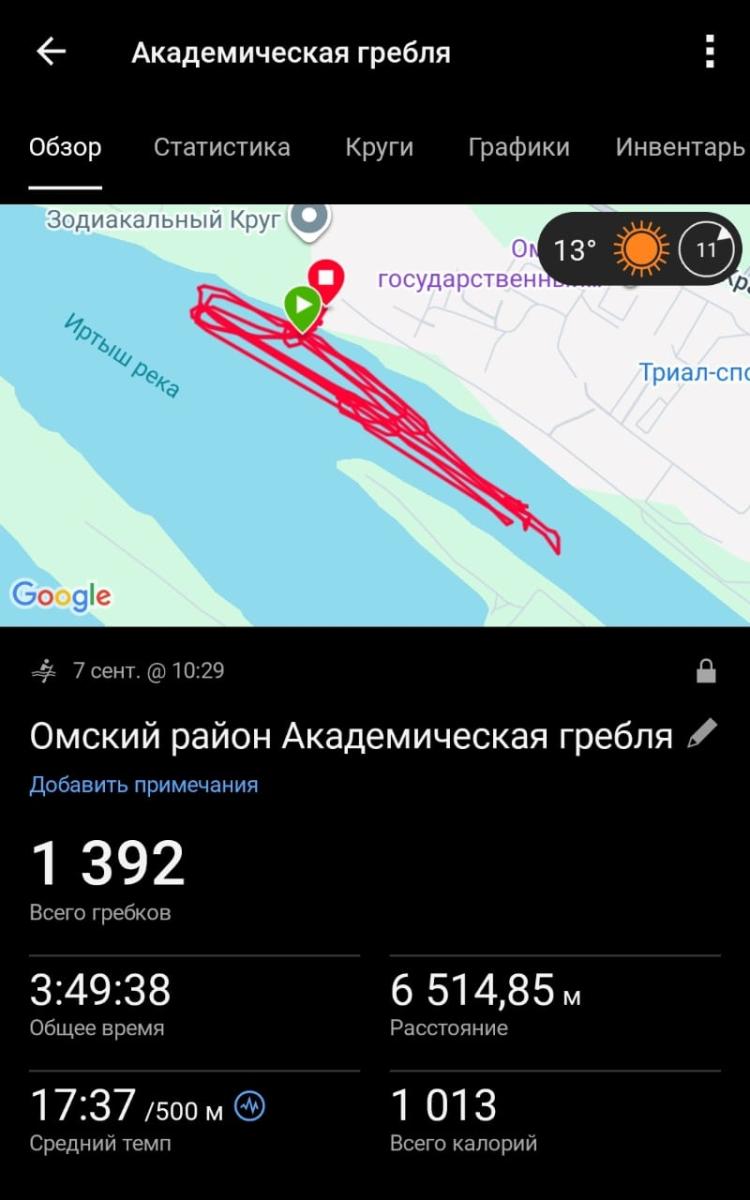Tap the Добавить примечания link

click(x=143, y=785)
